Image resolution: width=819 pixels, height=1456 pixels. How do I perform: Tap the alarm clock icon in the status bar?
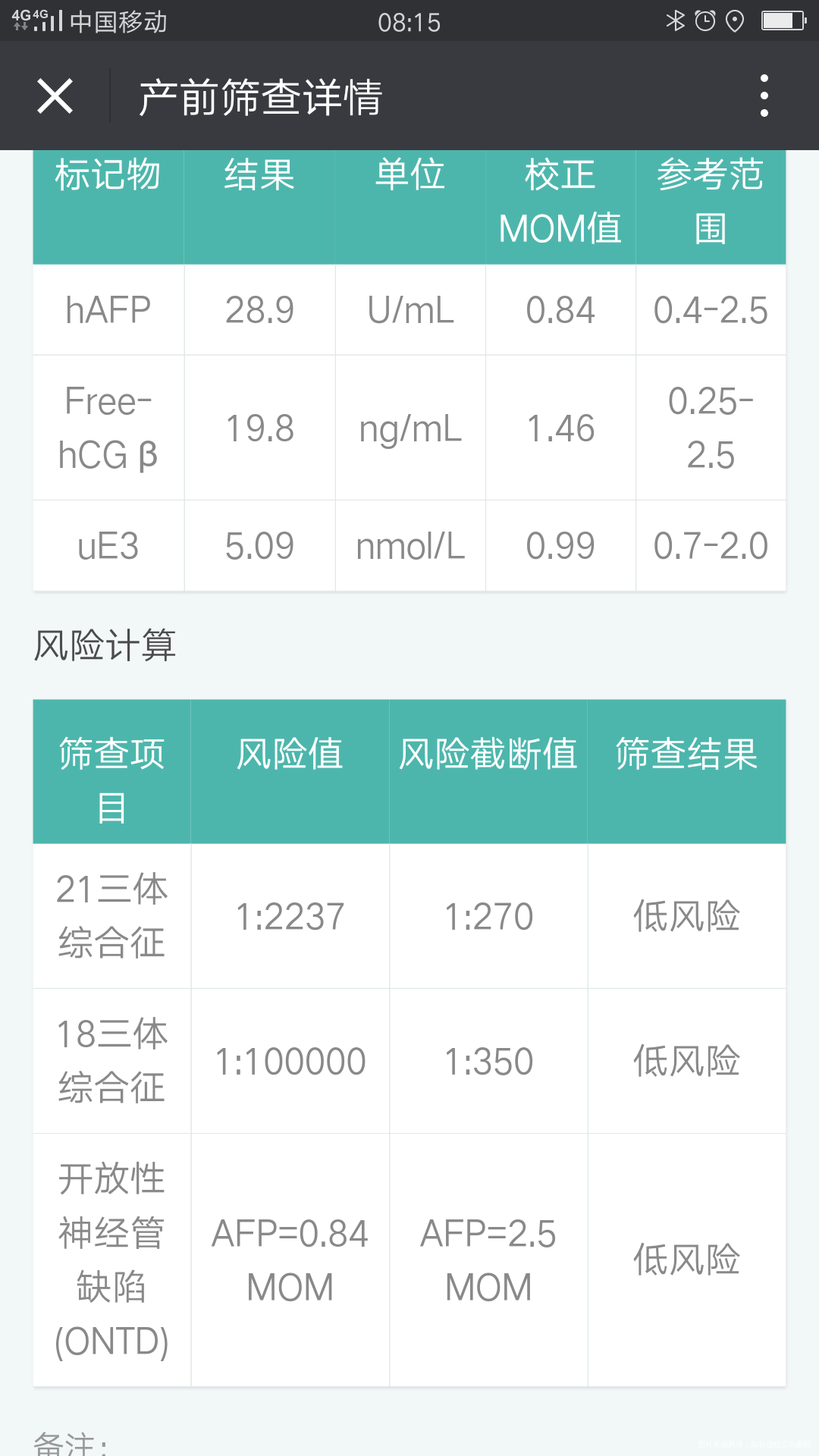click(706, 20)
